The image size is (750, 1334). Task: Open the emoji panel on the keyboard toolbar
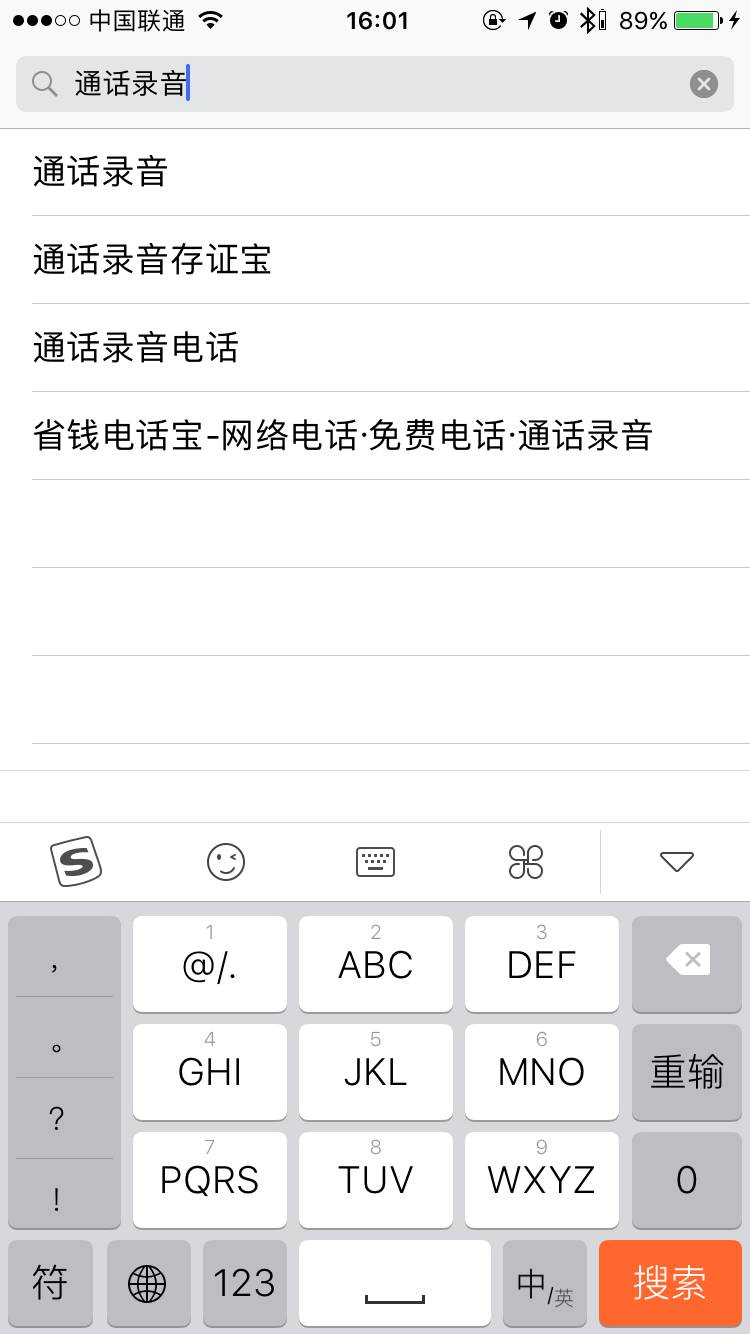click(x=226, y=861)
